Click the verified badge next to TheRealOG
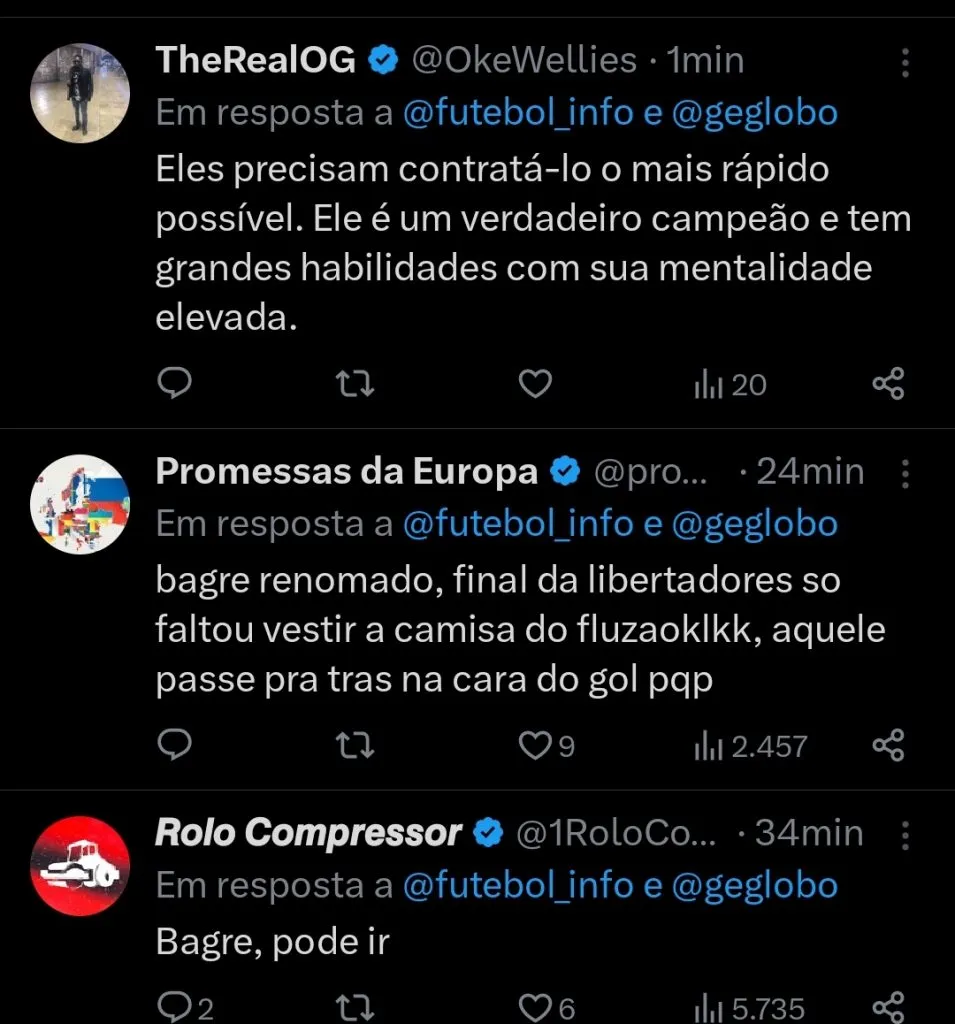 pos(381,59)
